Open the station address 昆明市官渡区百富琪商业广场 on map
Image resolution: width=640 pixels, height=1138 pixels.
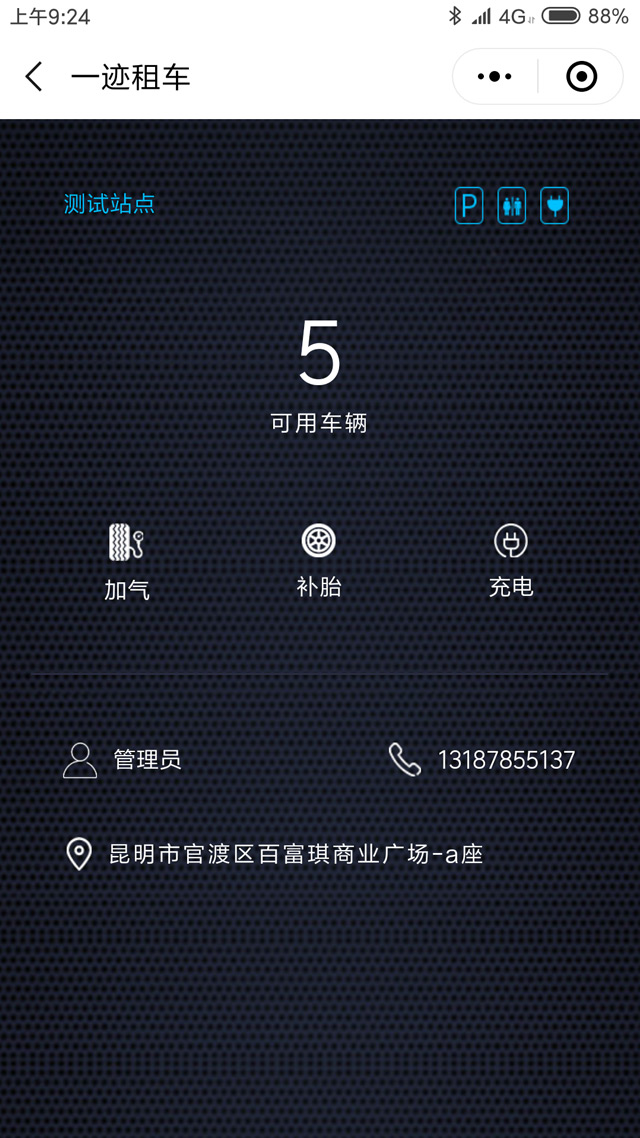296,854
